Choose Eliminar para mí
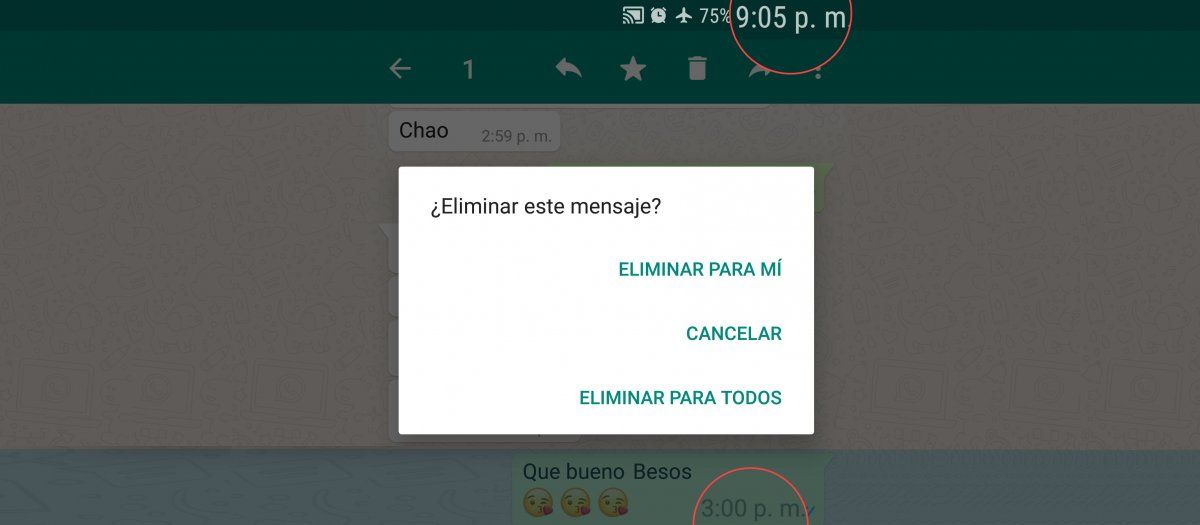This screenshot has height=525, width=1200. click(699, 270)
